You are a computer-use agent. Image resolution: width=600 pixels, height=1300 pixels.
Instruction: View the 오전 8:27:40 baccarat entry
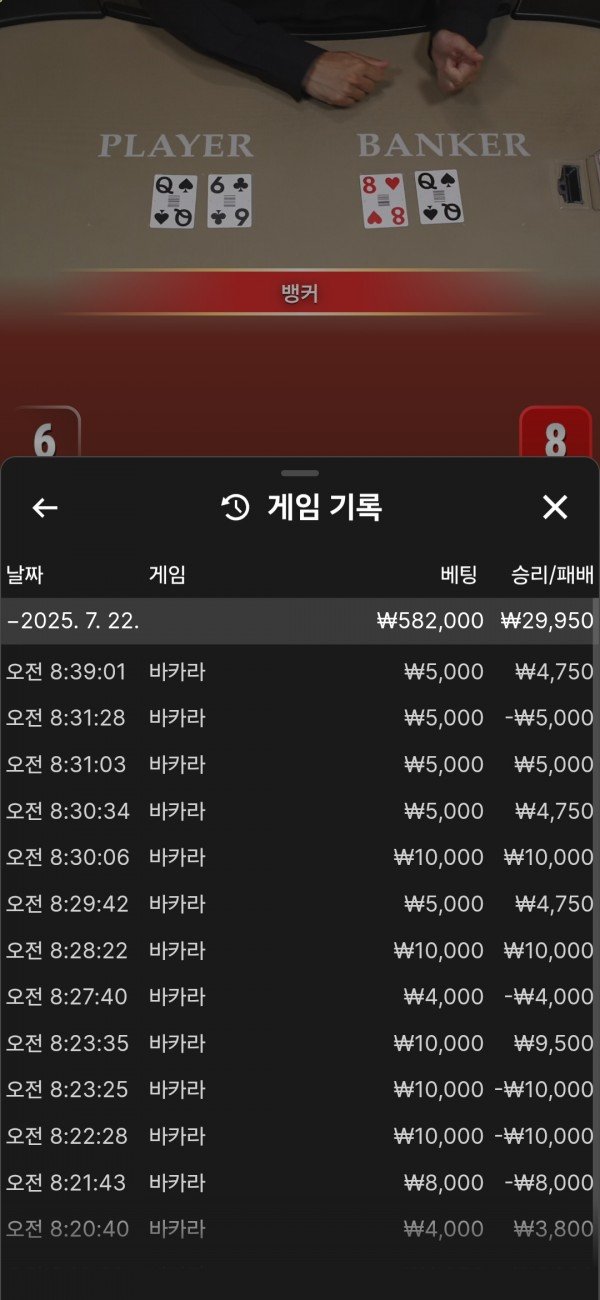pyautogui.click(x=299, y=997)
